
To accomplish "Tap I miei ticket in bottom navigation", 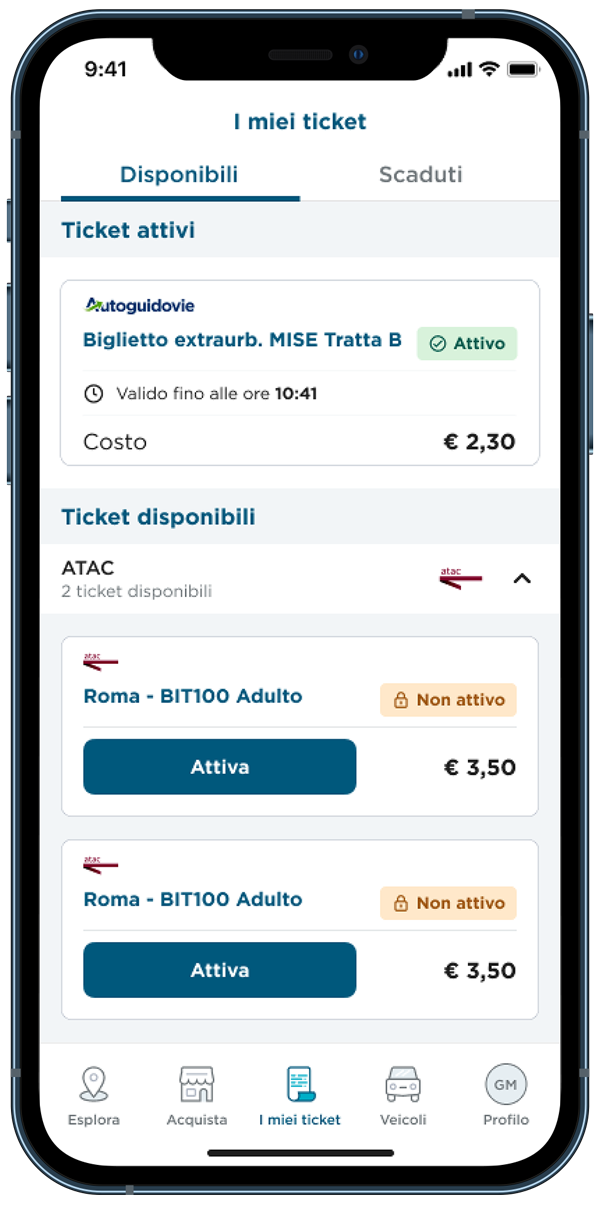I will (x=299, y=1096).
